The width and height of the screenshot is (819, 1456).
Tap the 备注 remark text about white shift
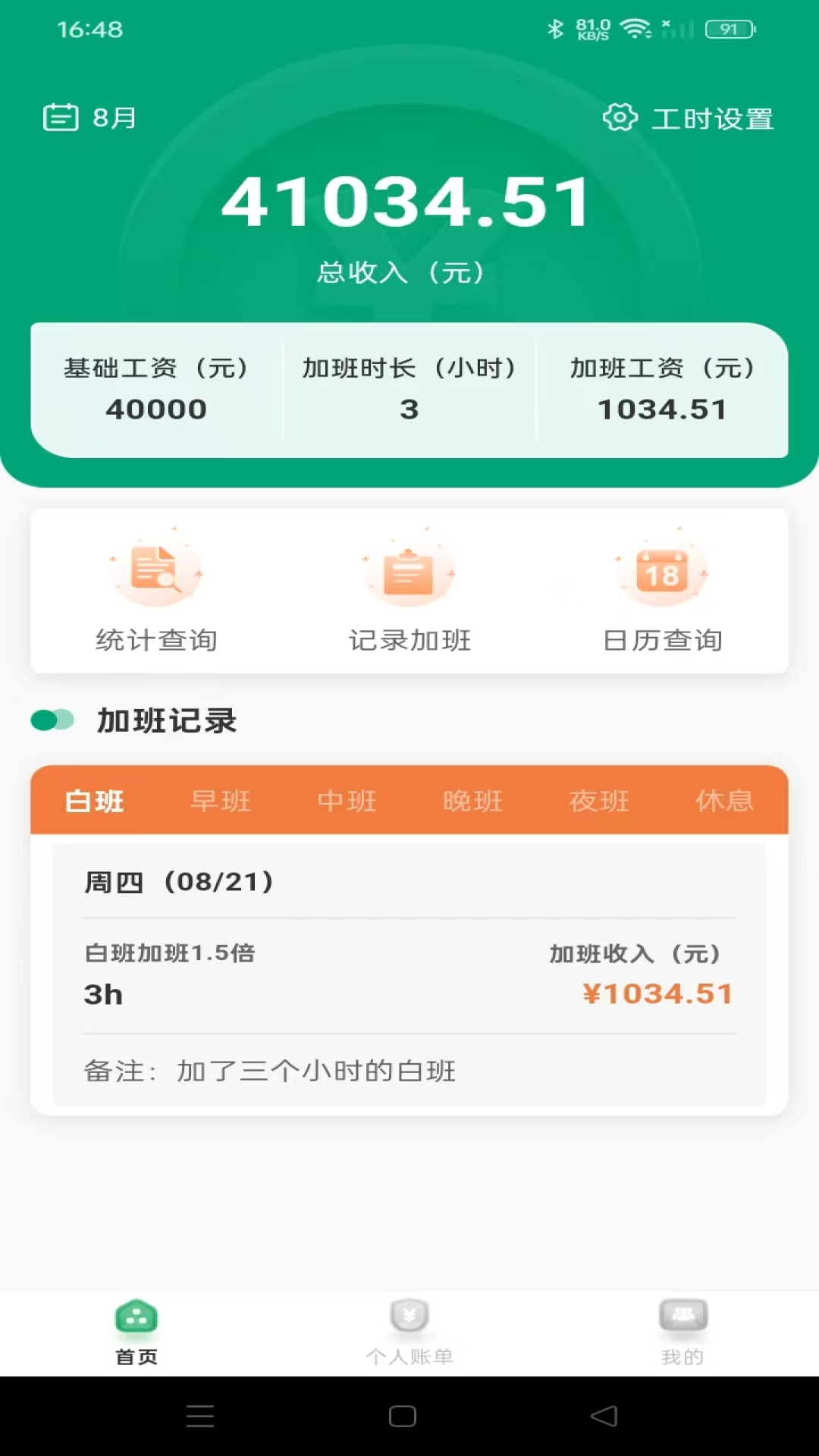point(269,1072)
